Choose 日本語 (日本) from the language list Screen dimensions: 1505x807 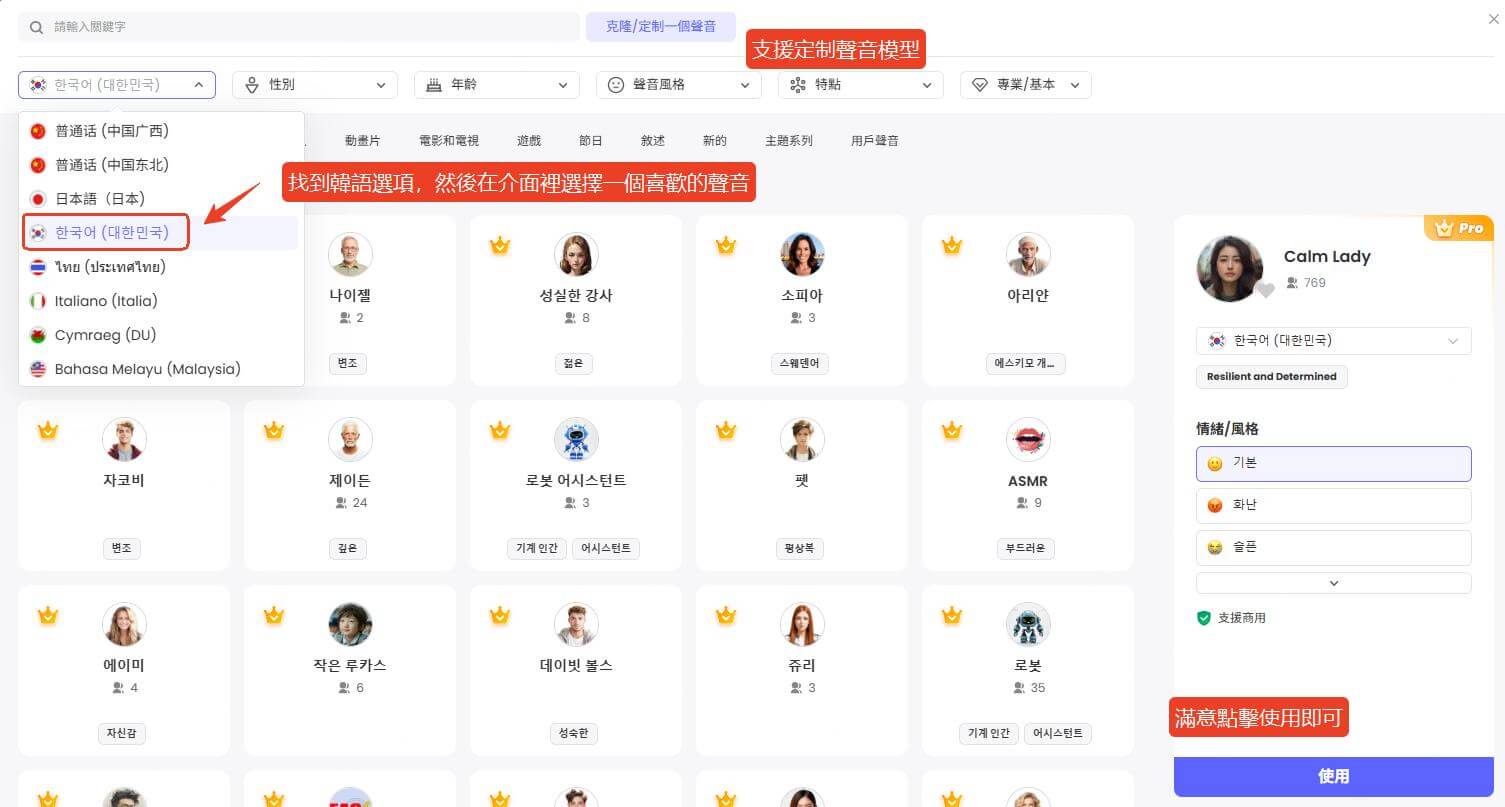click(100, 199)
